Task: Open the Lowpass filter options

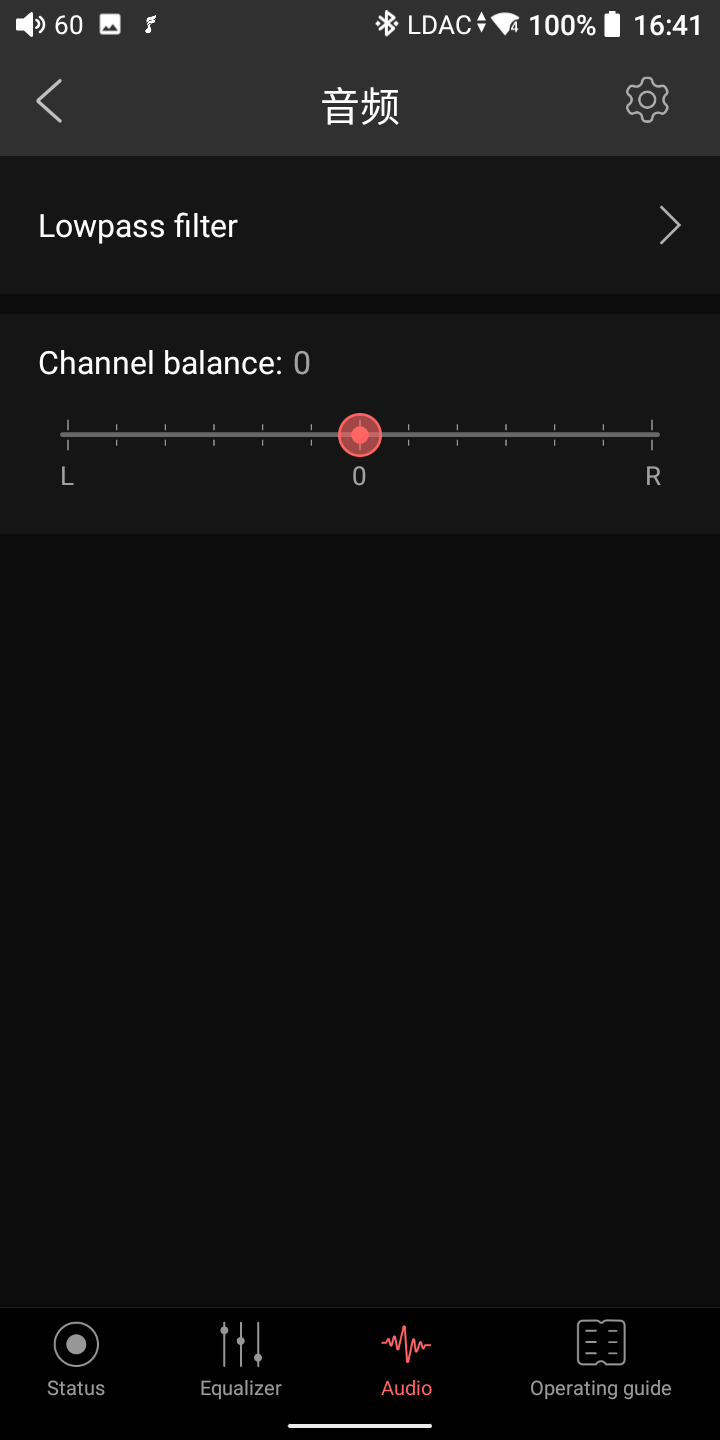Action: point(360,226)
